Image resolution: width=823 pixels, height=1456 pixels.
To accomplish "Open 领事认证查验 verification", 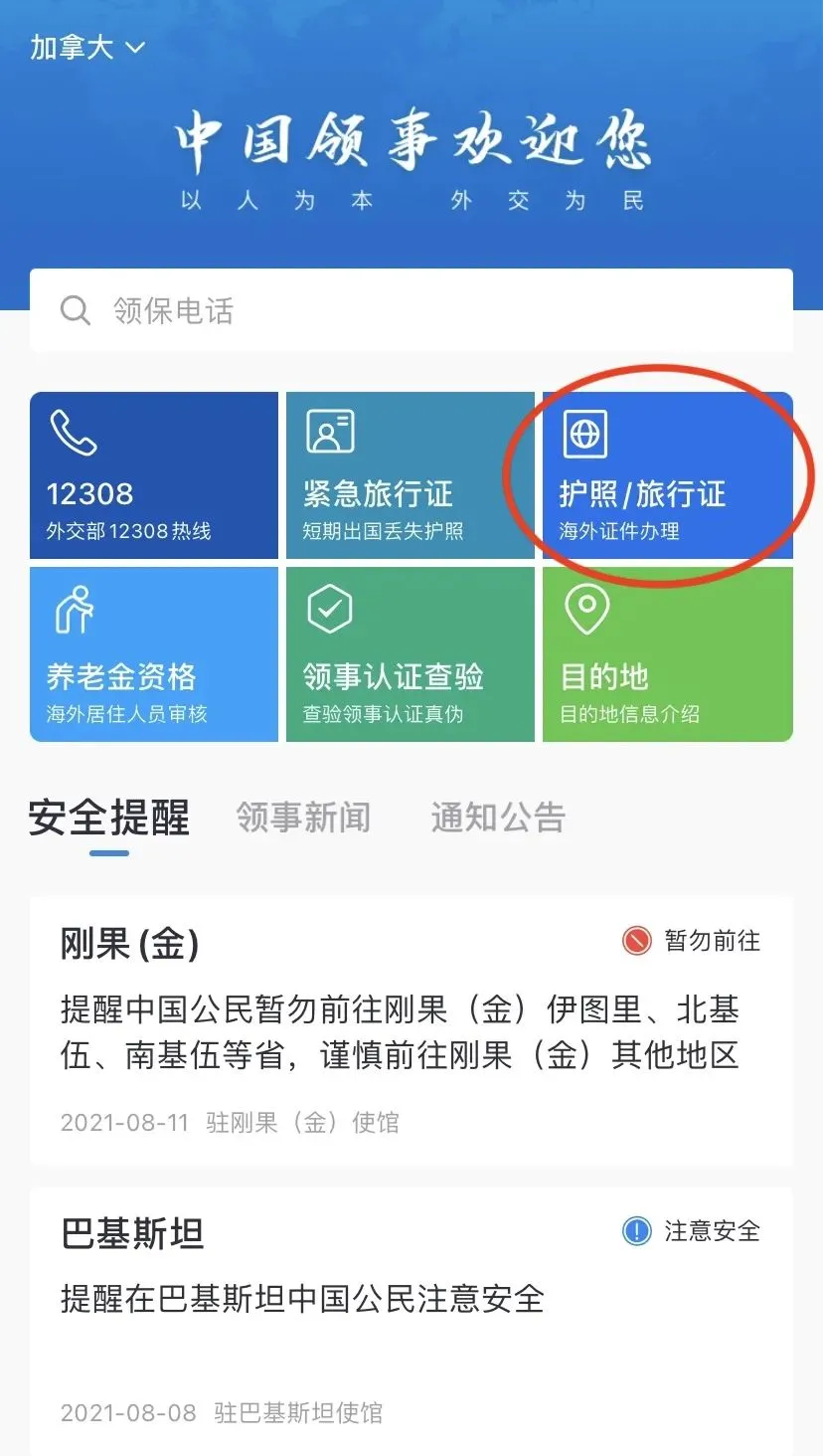I will [x=410, y=654].
